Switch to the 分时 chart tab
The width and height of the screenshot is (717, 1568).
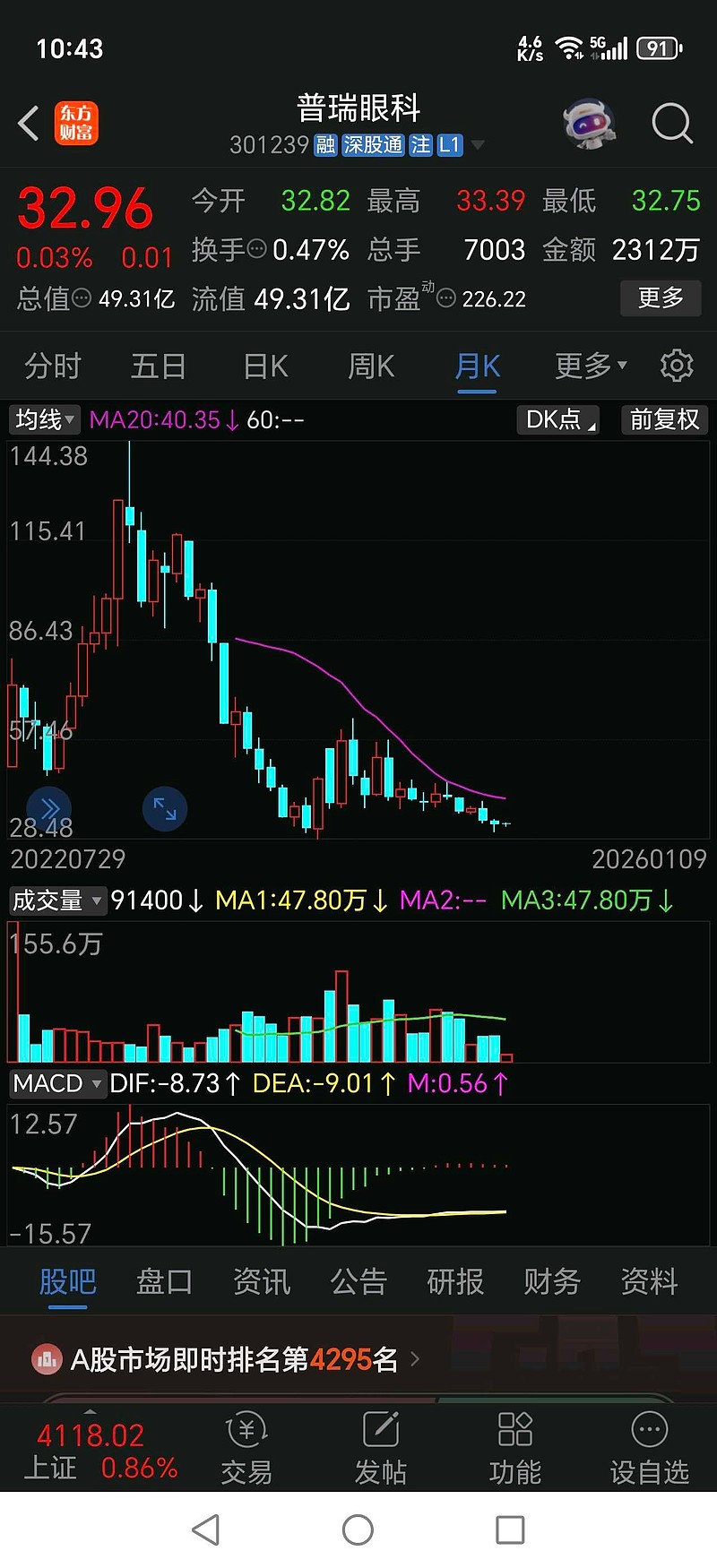click(x=53, y=366)
